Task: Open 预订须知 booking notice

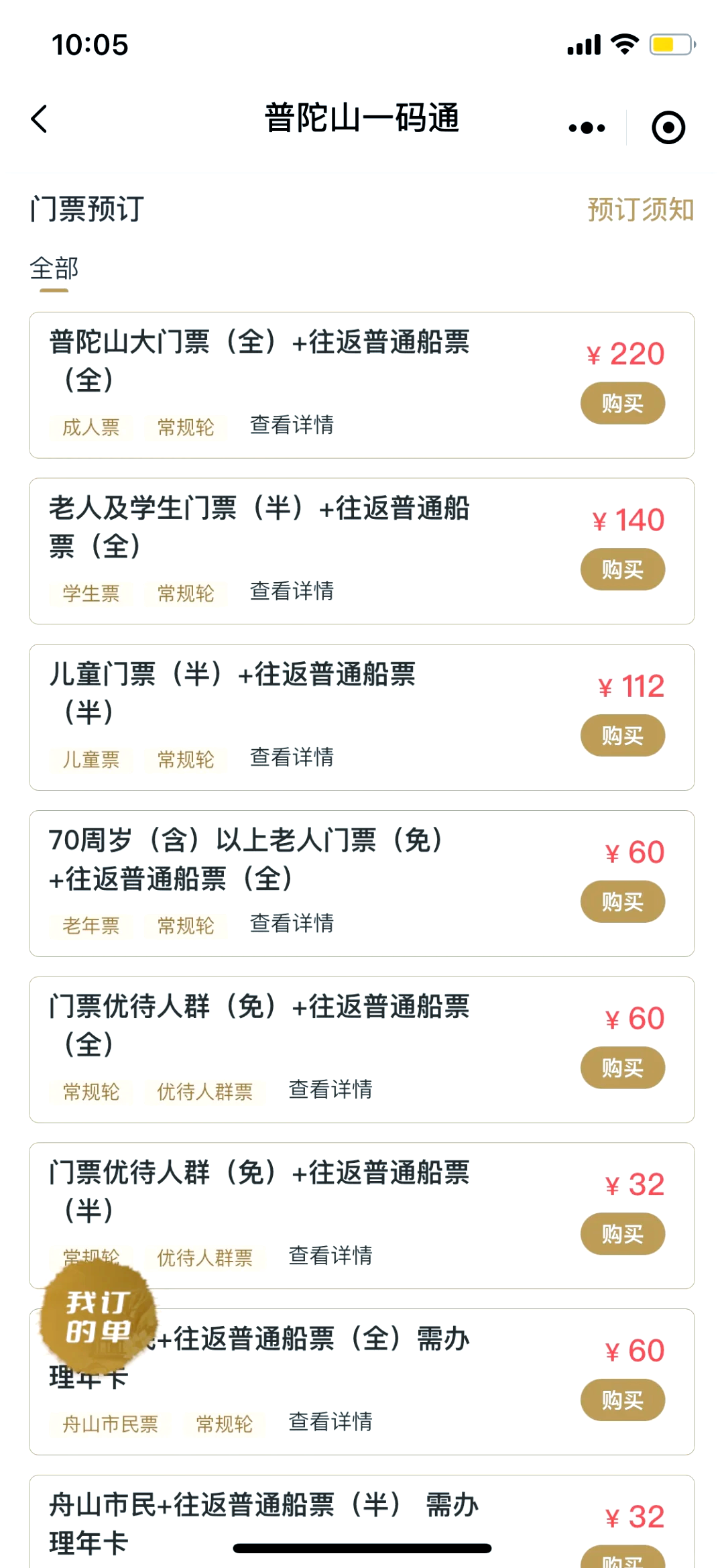Action: 641,209
